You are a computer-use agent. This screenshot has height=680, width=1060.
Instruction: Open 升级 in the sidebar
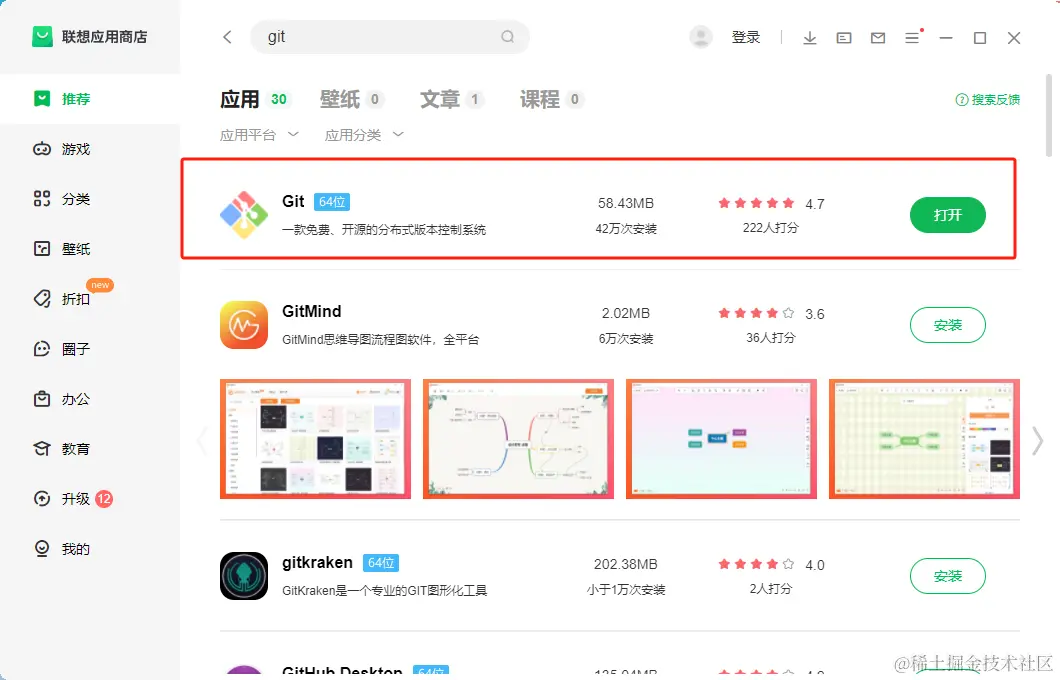(75, 499)
